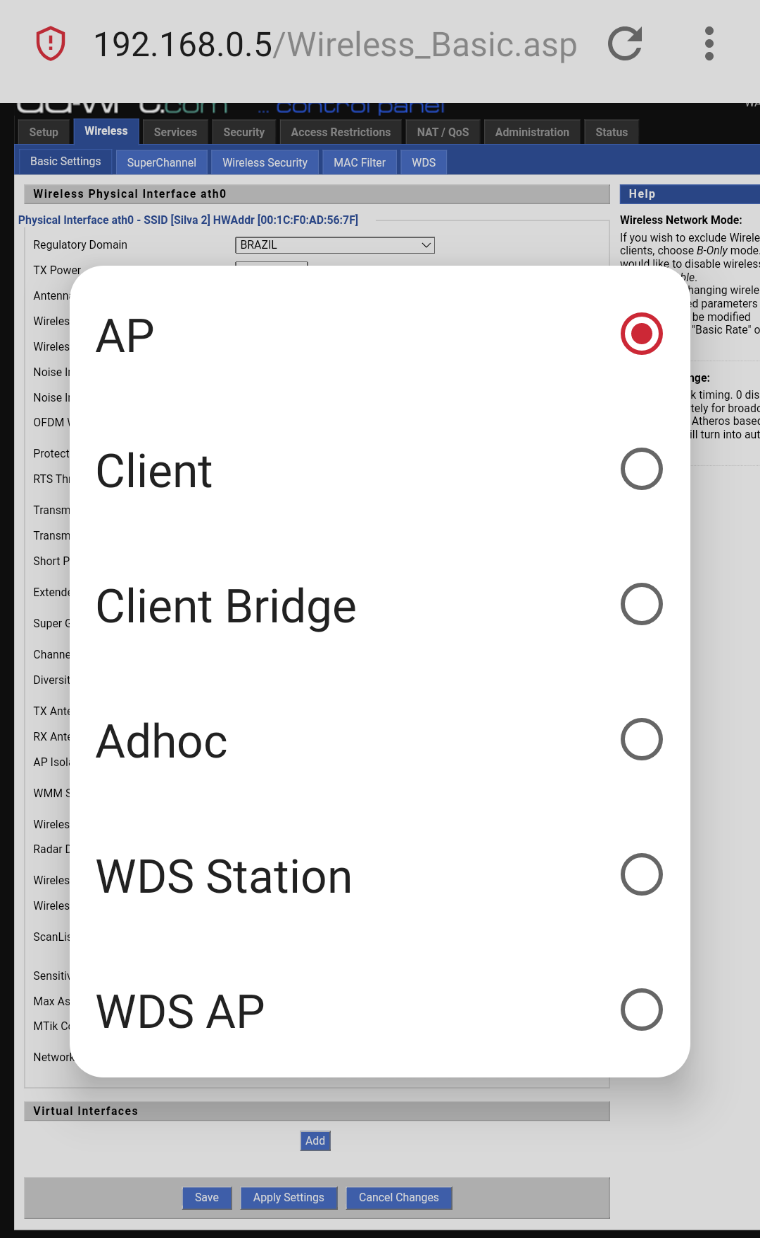Screen dimensions: 760x1238
Task: Open the Administration tab
Action: pos(532,132)
